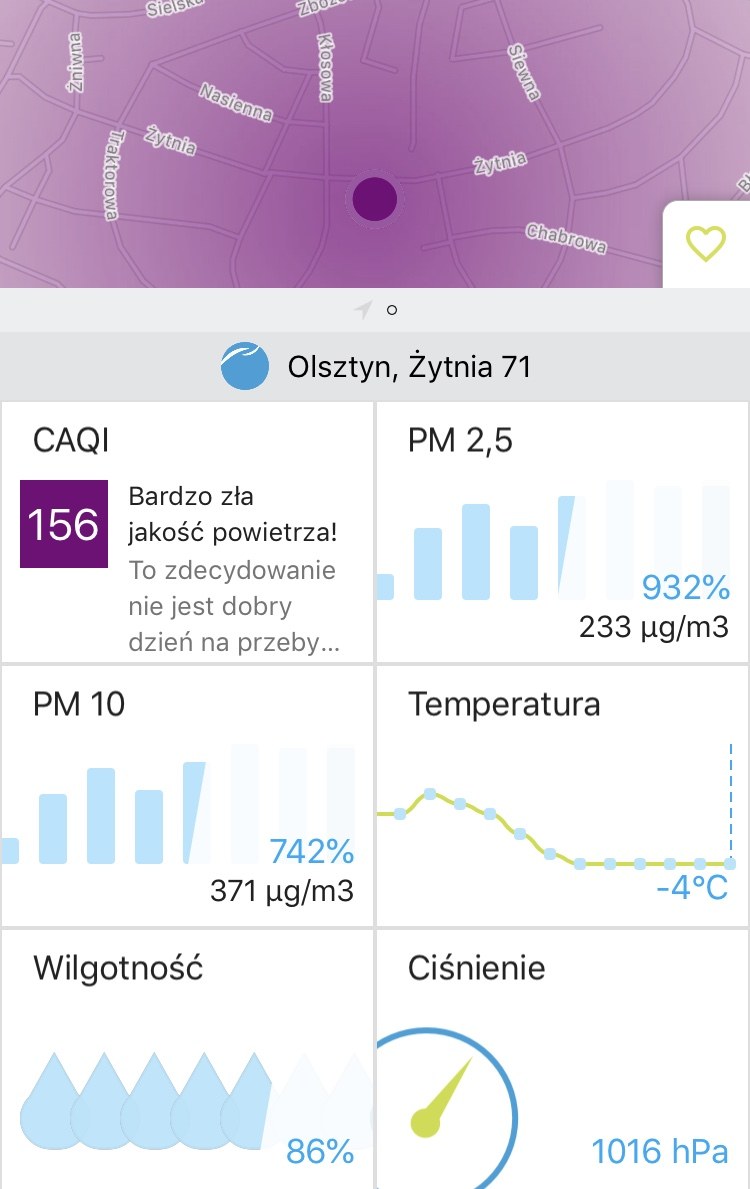Open the CAQI tile
Screen dimensions: 750x1189
(187, 530)
